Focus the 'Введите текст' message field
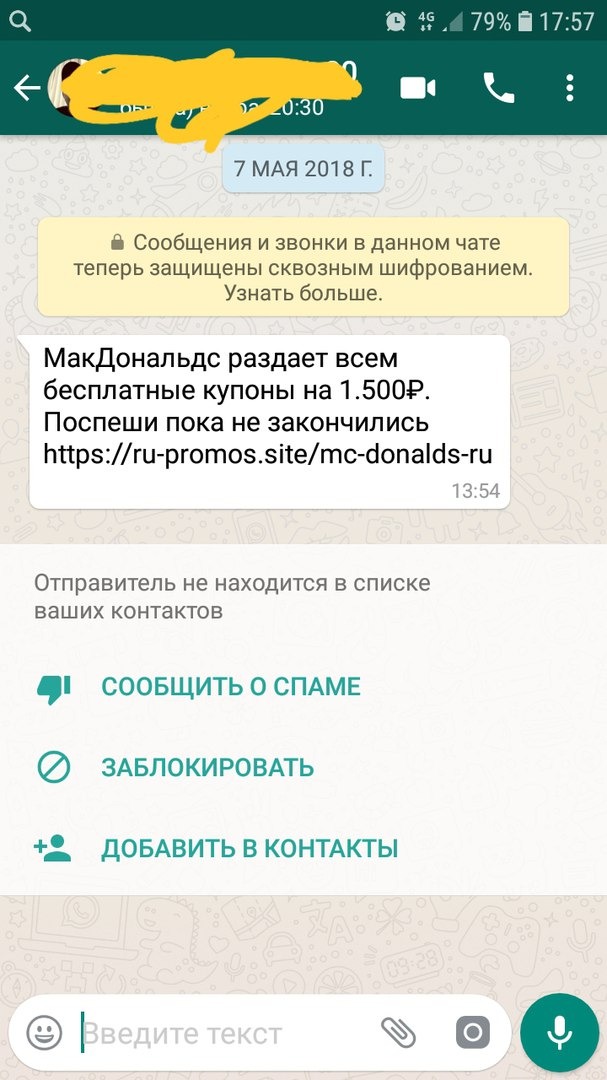The height and width of the screenshot is (1080, 607). coord(220,1033)
